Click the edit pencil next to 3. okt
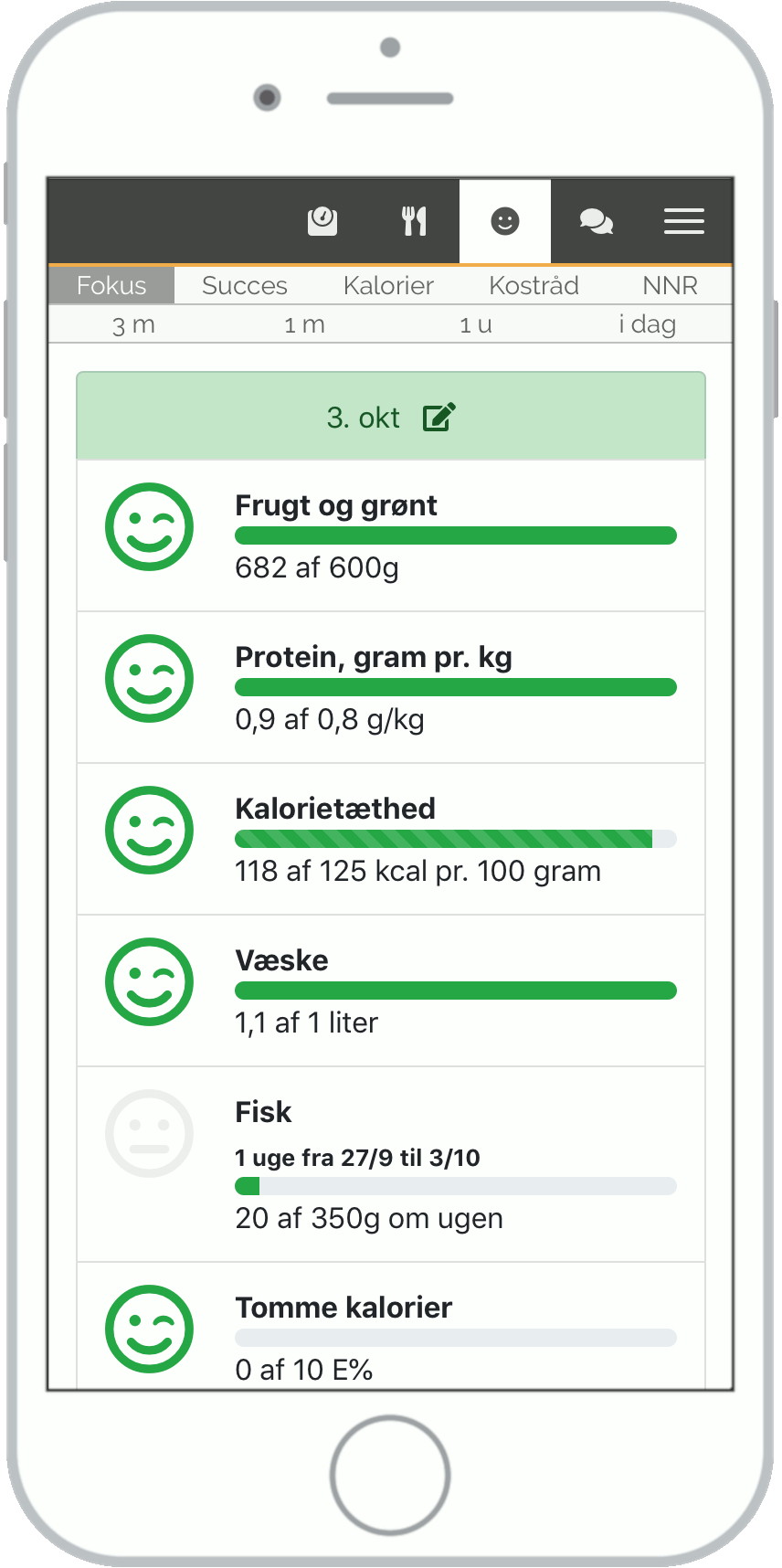The height and width of the screenshot is (1568, 782). (439, 416)
